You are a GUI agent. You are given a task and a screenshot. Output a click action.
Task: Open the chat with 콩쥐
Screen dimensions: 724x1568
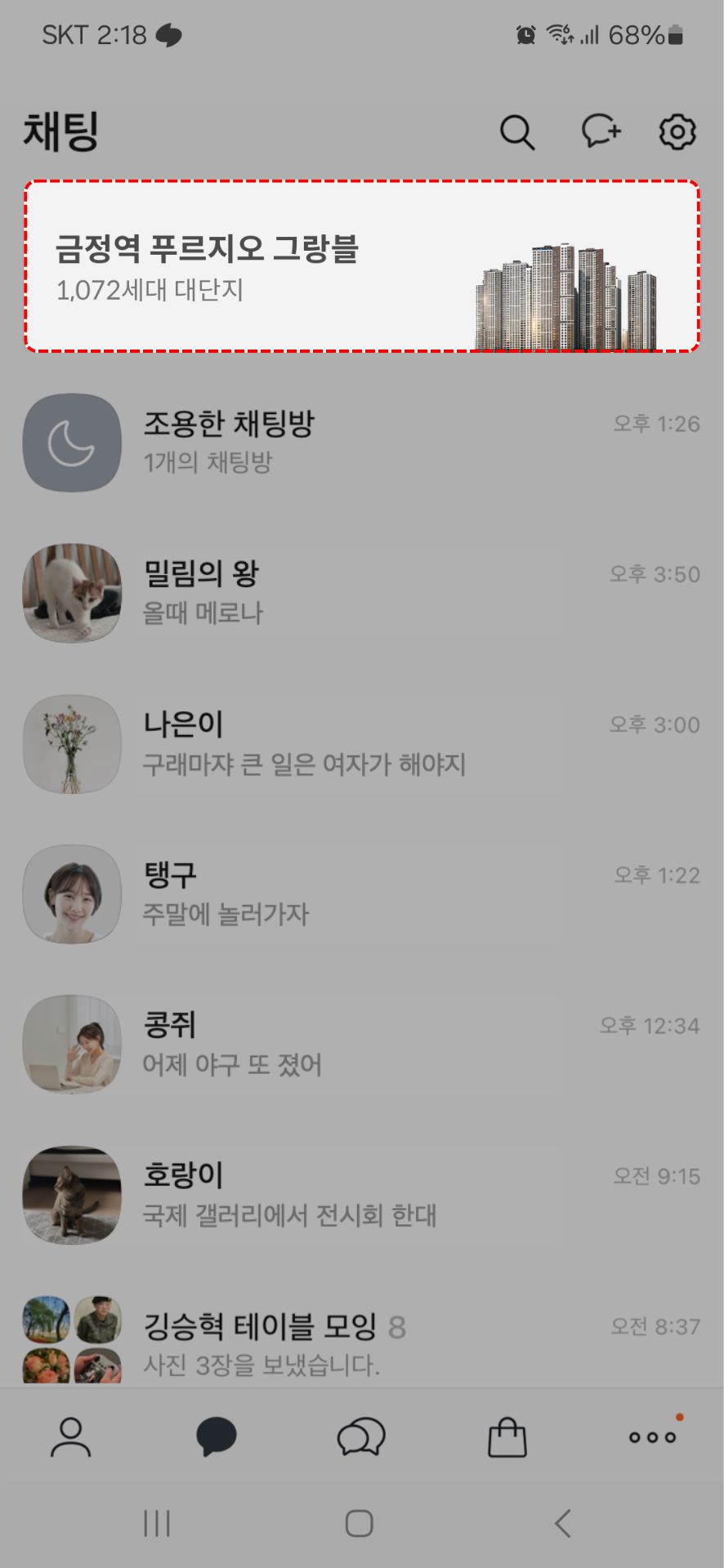pyautogui.click(x=362, y=1045)
